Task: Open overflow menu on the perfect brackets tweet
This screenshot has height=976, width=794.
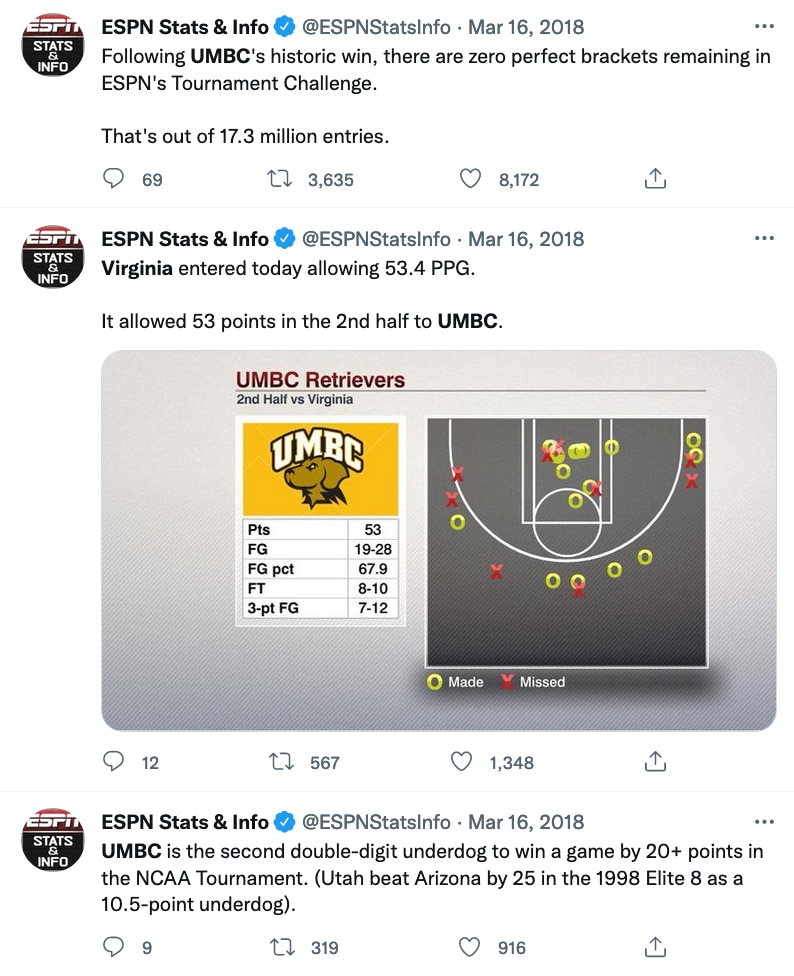Action: 763,26
